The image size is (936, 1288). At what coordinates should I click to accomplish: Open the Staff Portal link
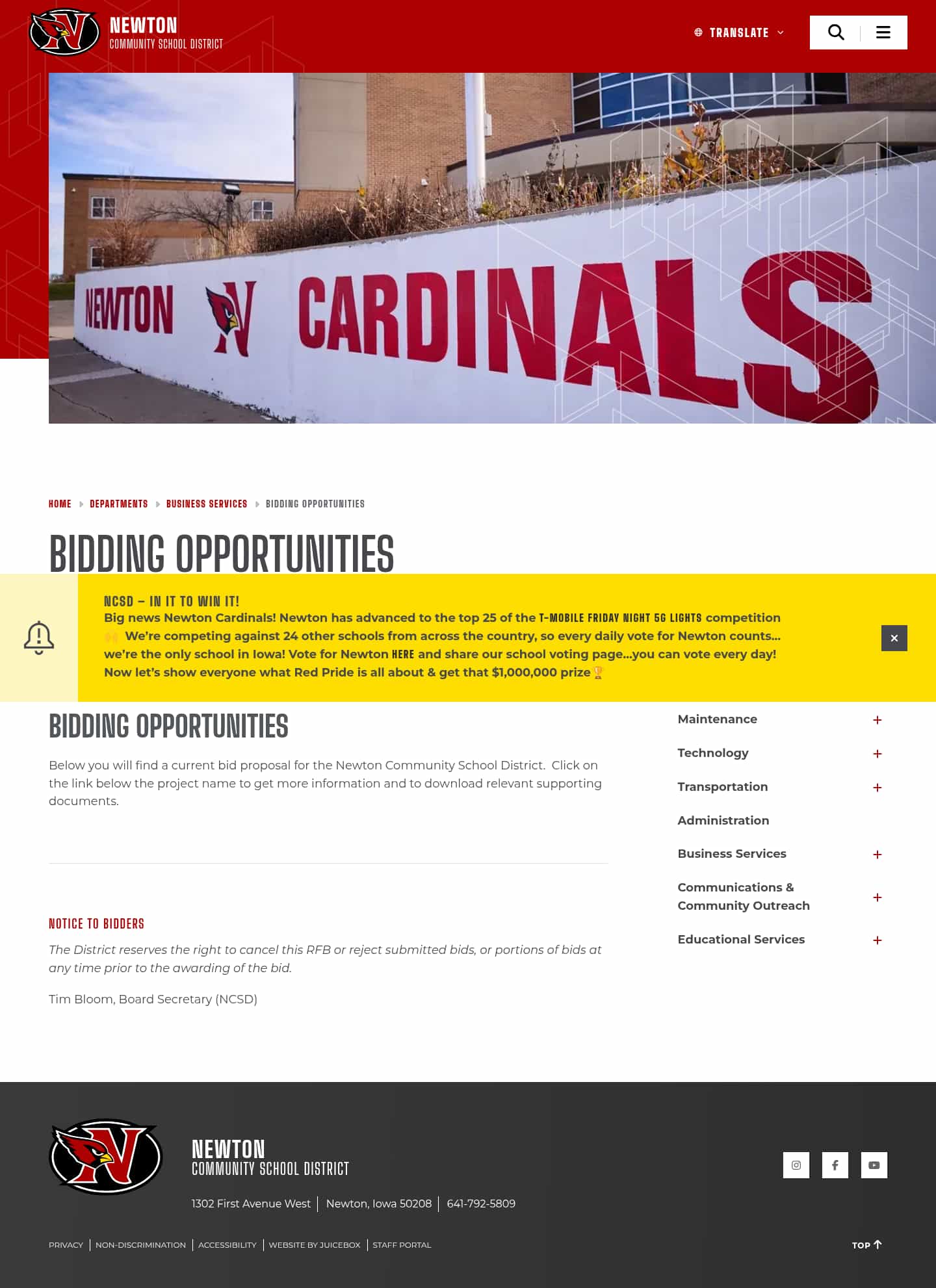point(402,1245)
